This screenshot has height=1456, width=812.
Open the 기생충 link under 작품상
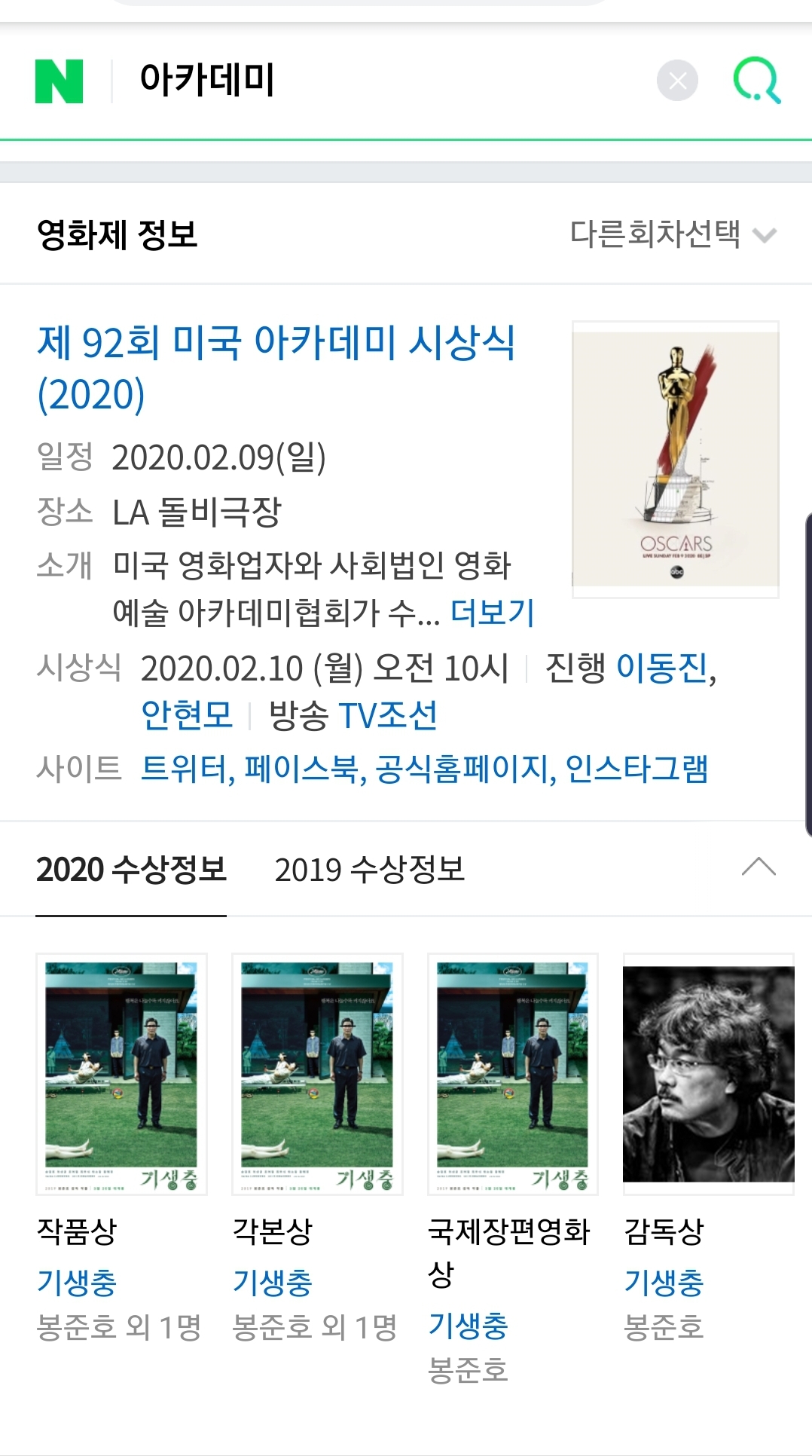pos(77,1282)
